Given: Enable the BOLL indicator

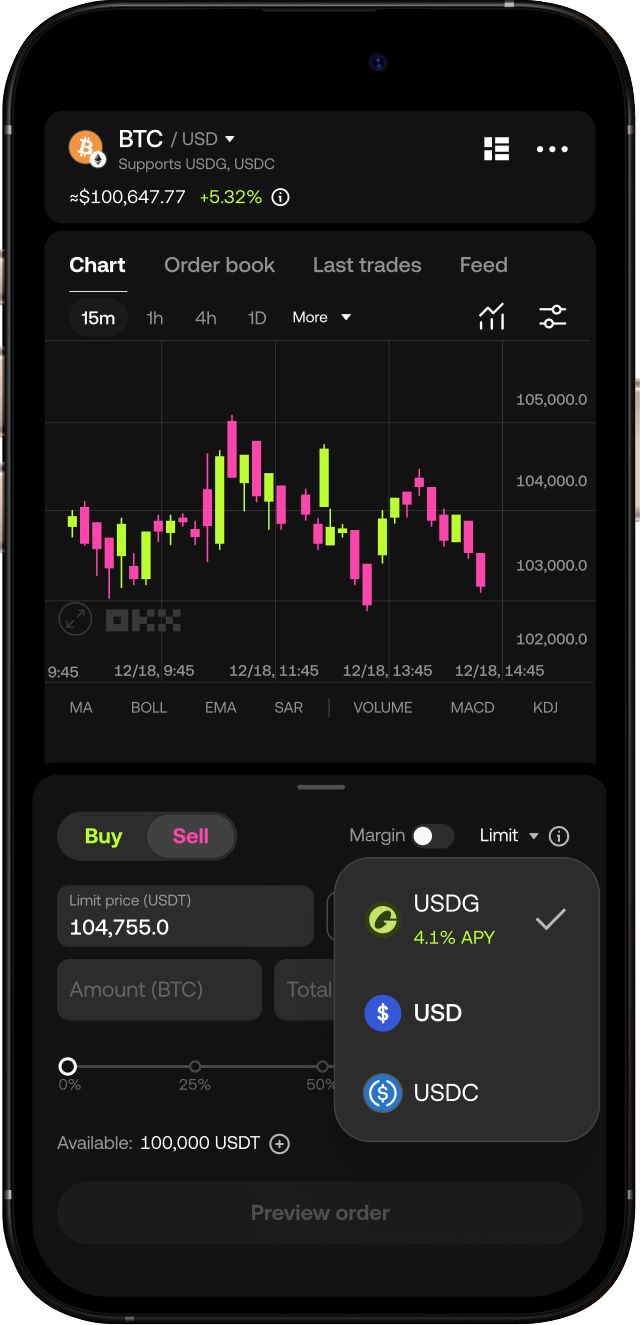Looking at the screenshot, I should coord(149,707).
